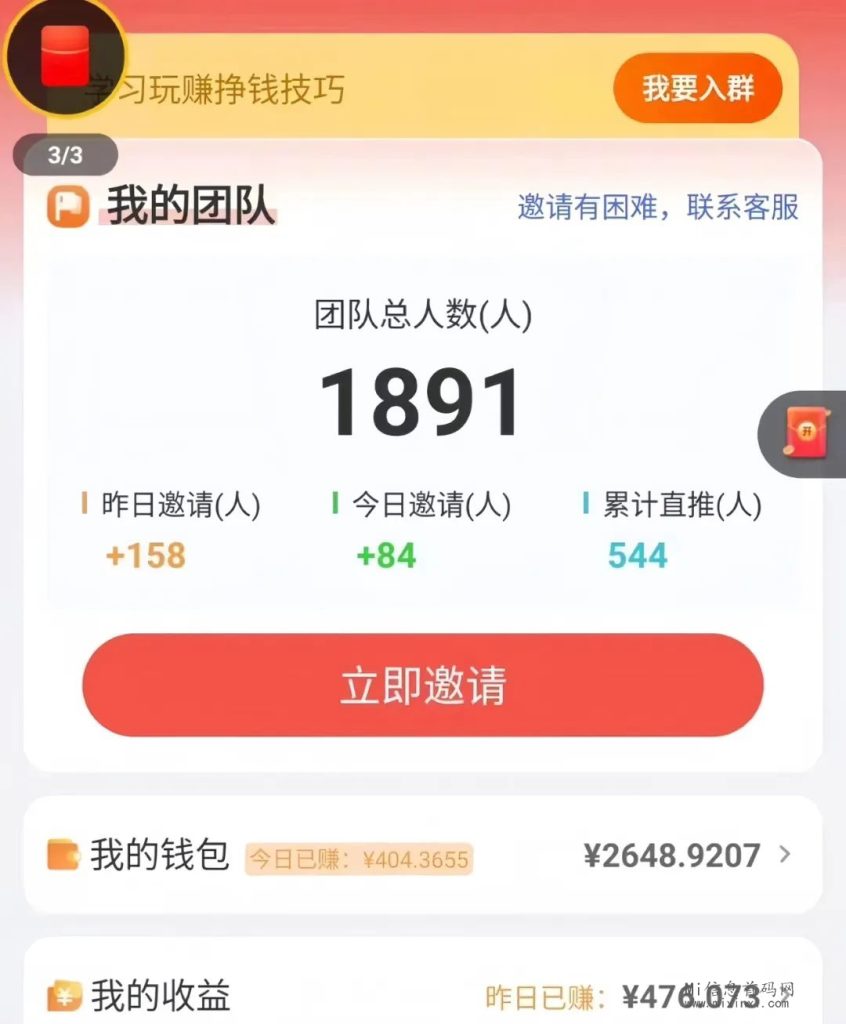Tap the 立即邀请 invite button
The image size is (846, 1024).
coord(423,684)
